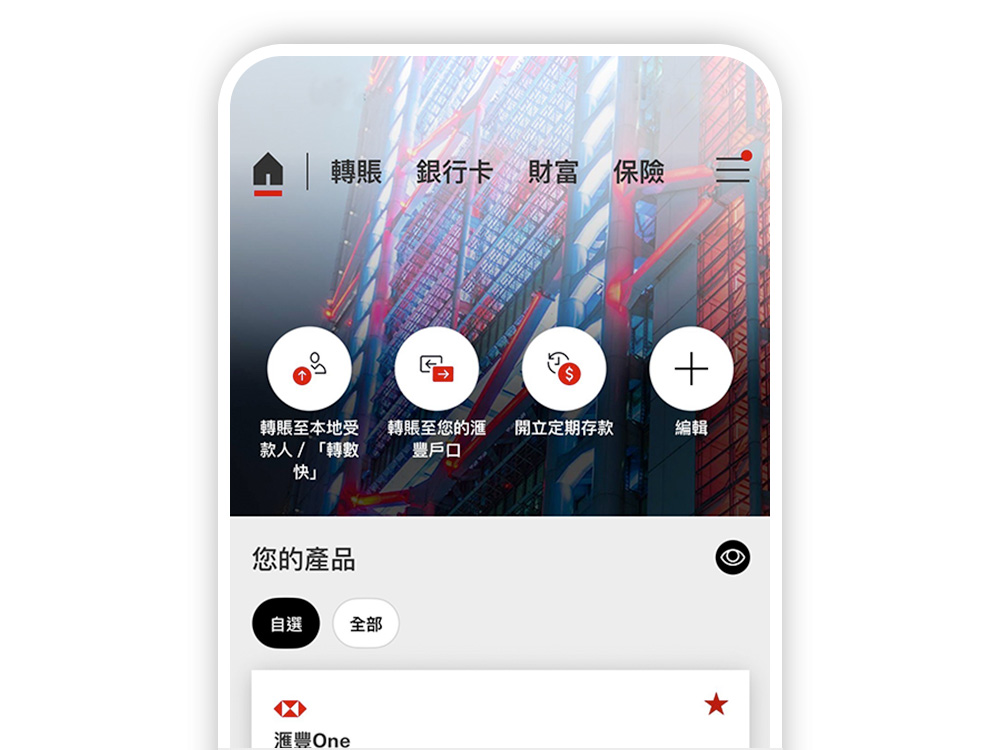Select the 自選 filter chip
The image size is (1000, 750).
[286, 624]
